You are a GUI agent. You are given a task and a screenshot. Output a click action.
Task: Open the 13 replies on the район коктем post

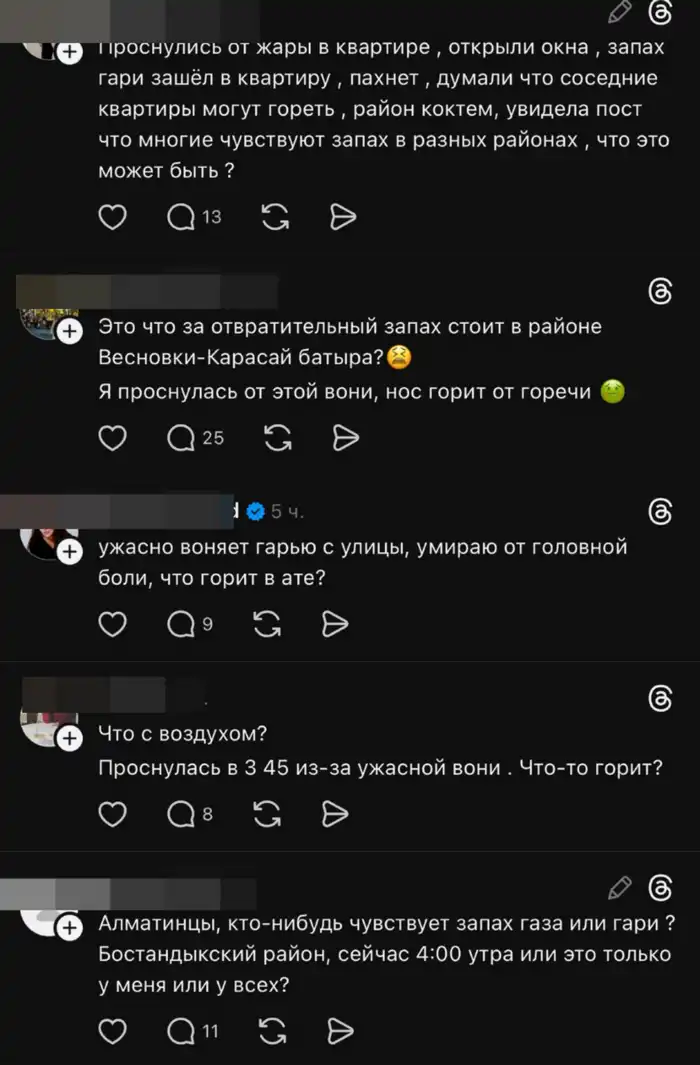(181, 217)
